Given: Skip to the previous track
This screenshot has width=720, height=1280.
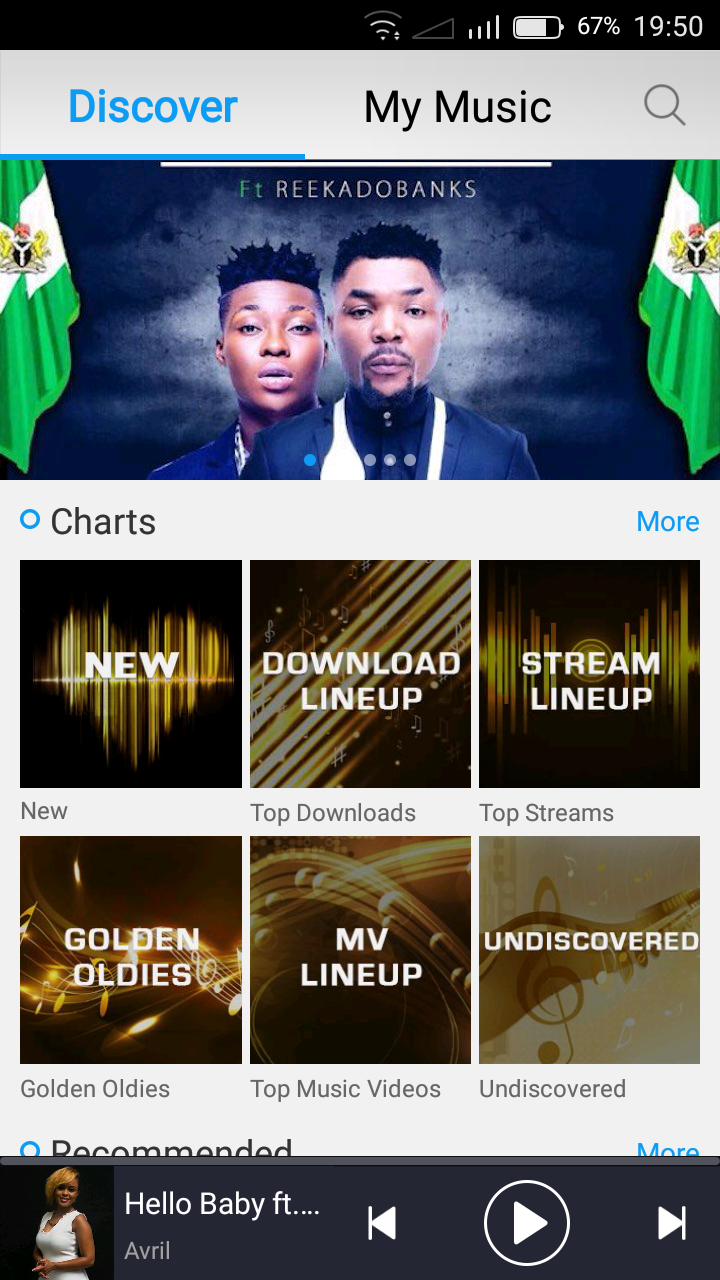Looking at the screenshot, I should tap(382, 1222).
